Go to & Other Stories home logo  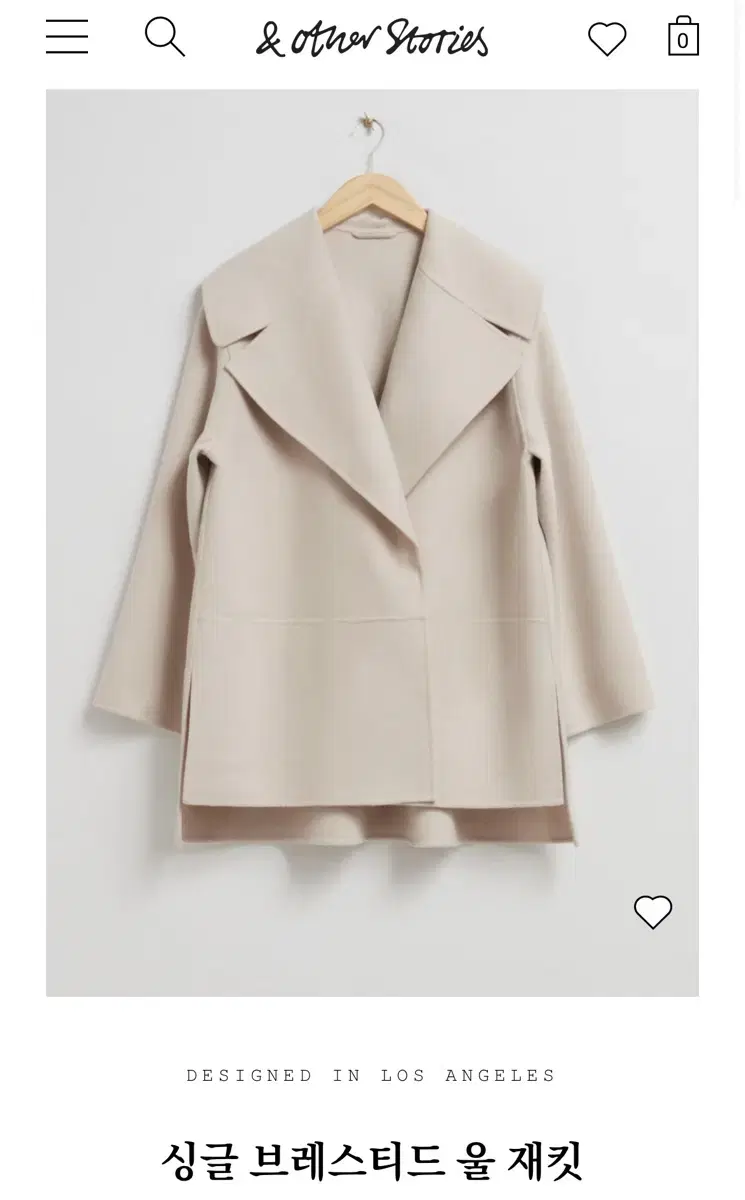[372, 38]
